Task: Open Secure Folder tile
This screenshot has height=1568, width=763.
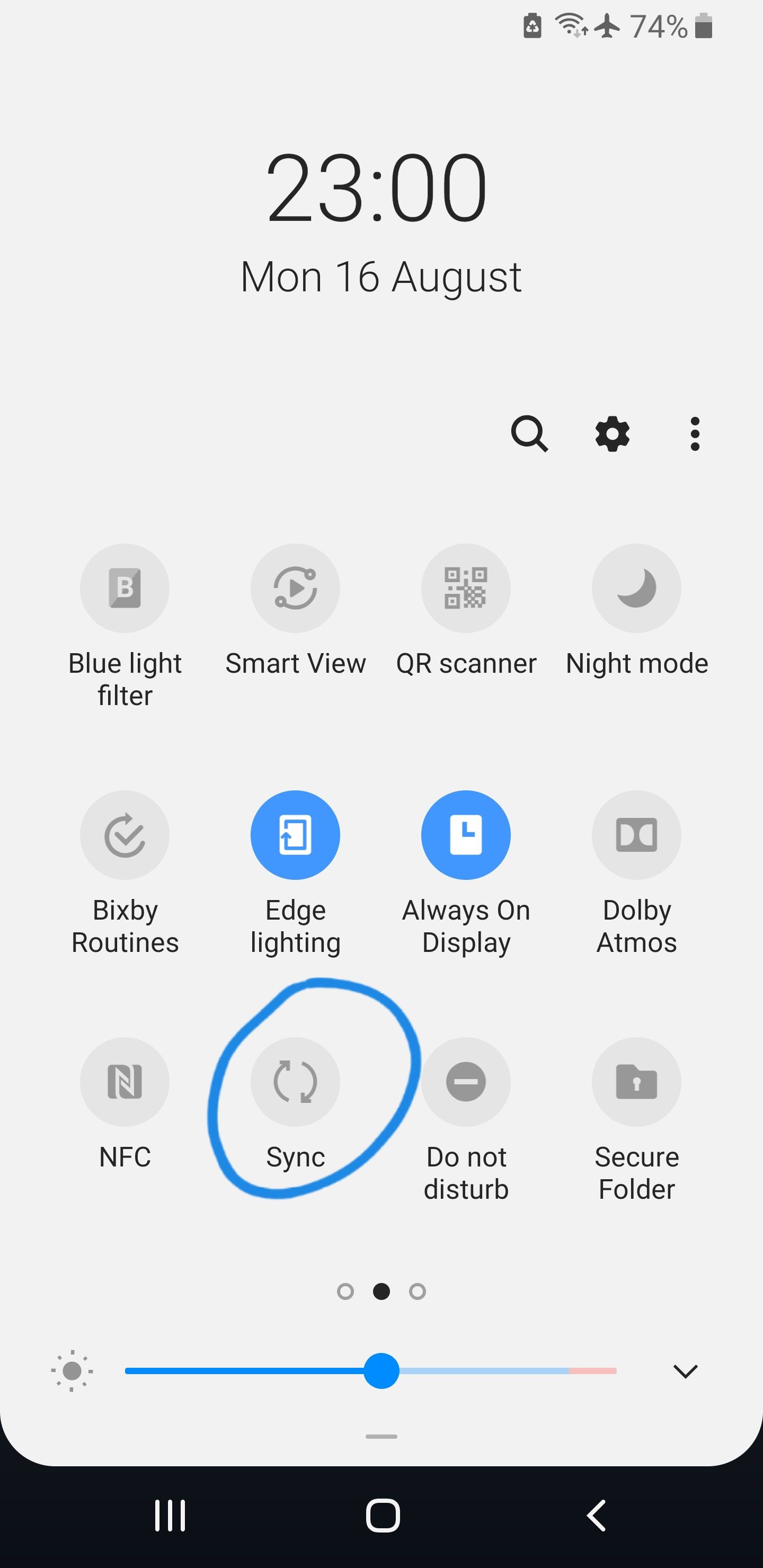Action: click(x=636, y=1082)
